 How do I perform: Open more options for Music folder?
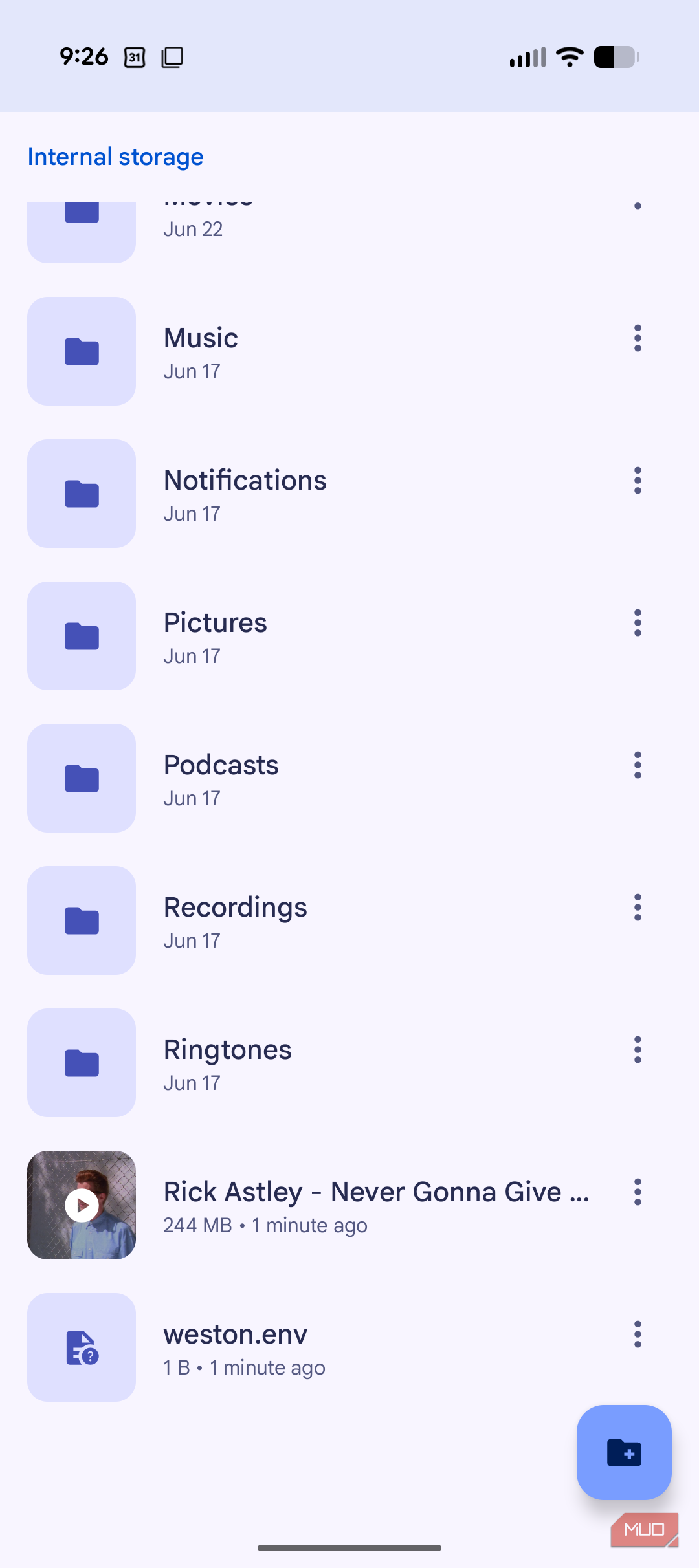tap(638, 338)
